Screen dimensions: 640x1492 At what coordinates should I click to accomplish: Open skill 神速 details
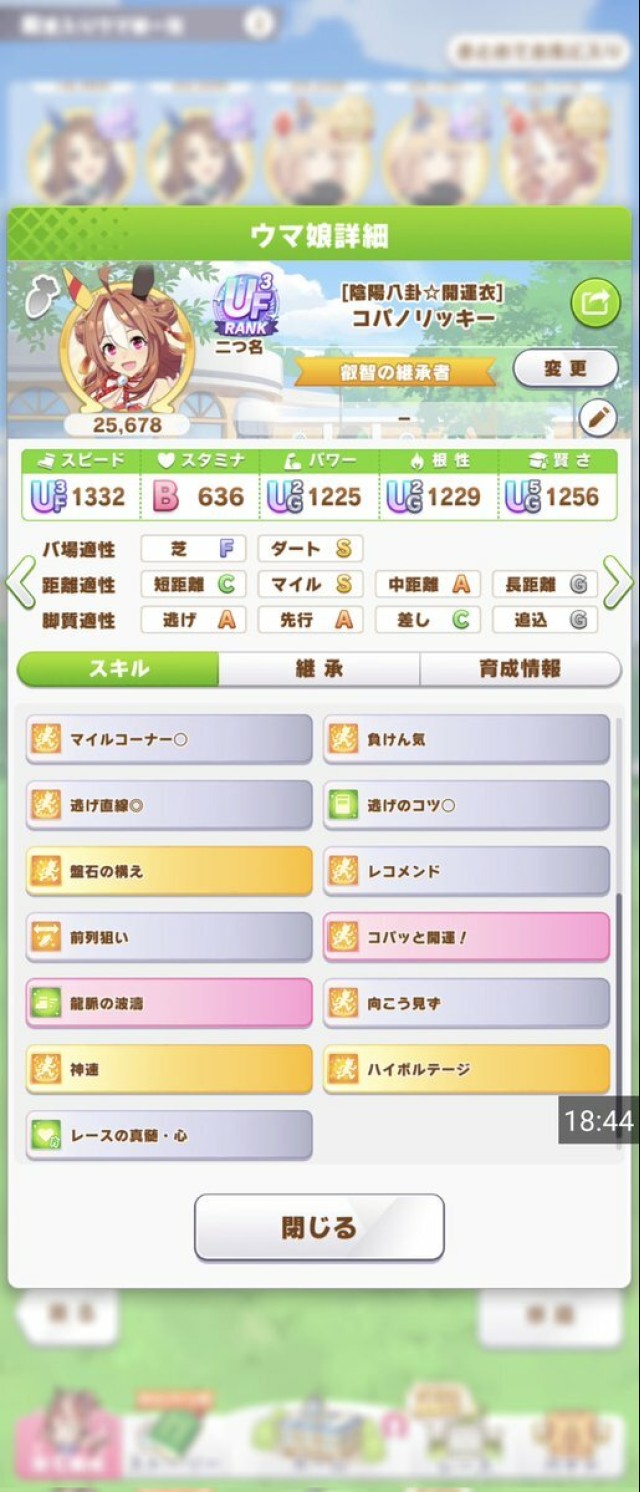pos(169,1069)
